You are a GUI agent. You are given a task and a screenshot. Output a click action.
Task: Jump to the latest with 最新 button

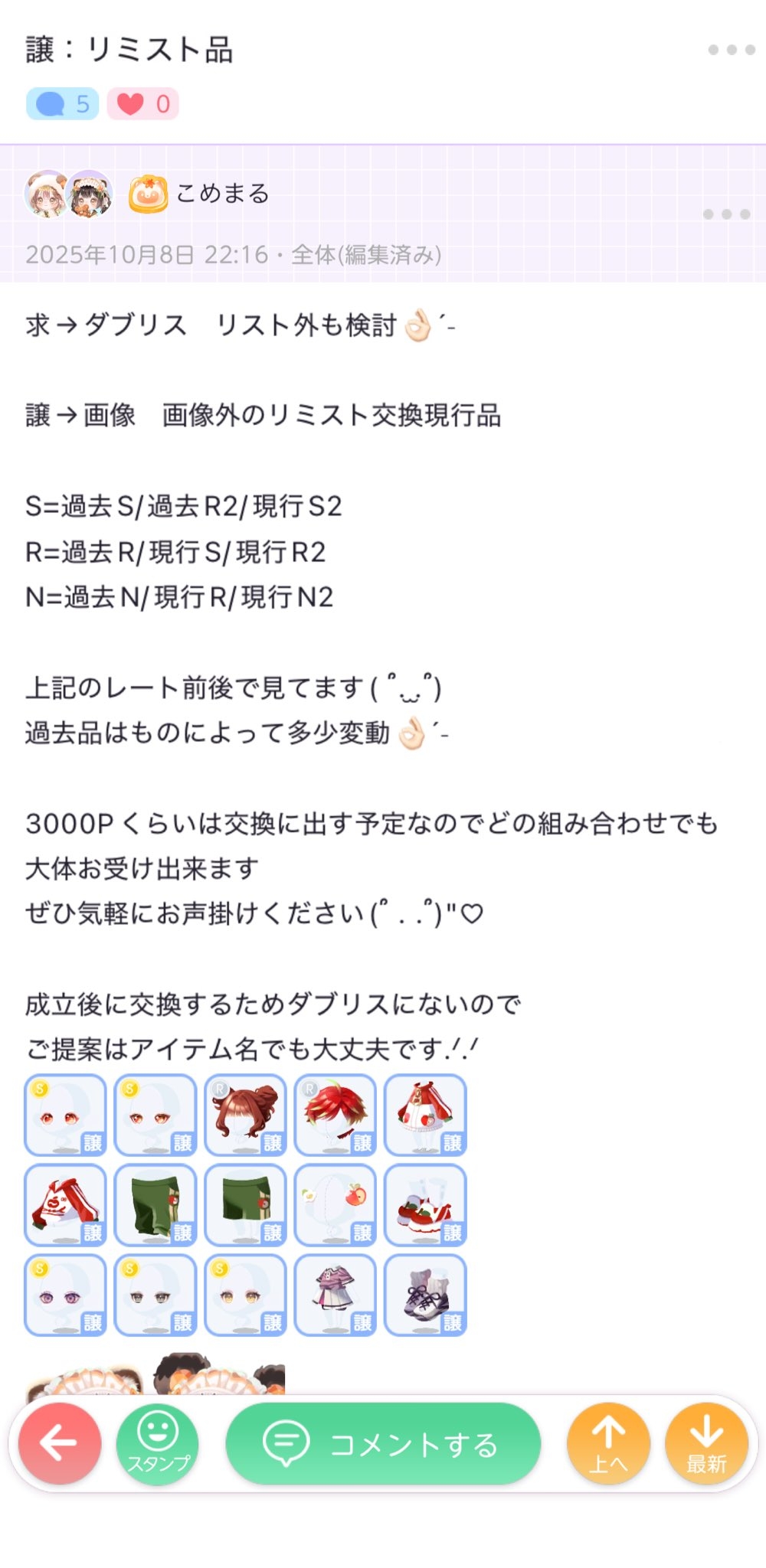706,1442
